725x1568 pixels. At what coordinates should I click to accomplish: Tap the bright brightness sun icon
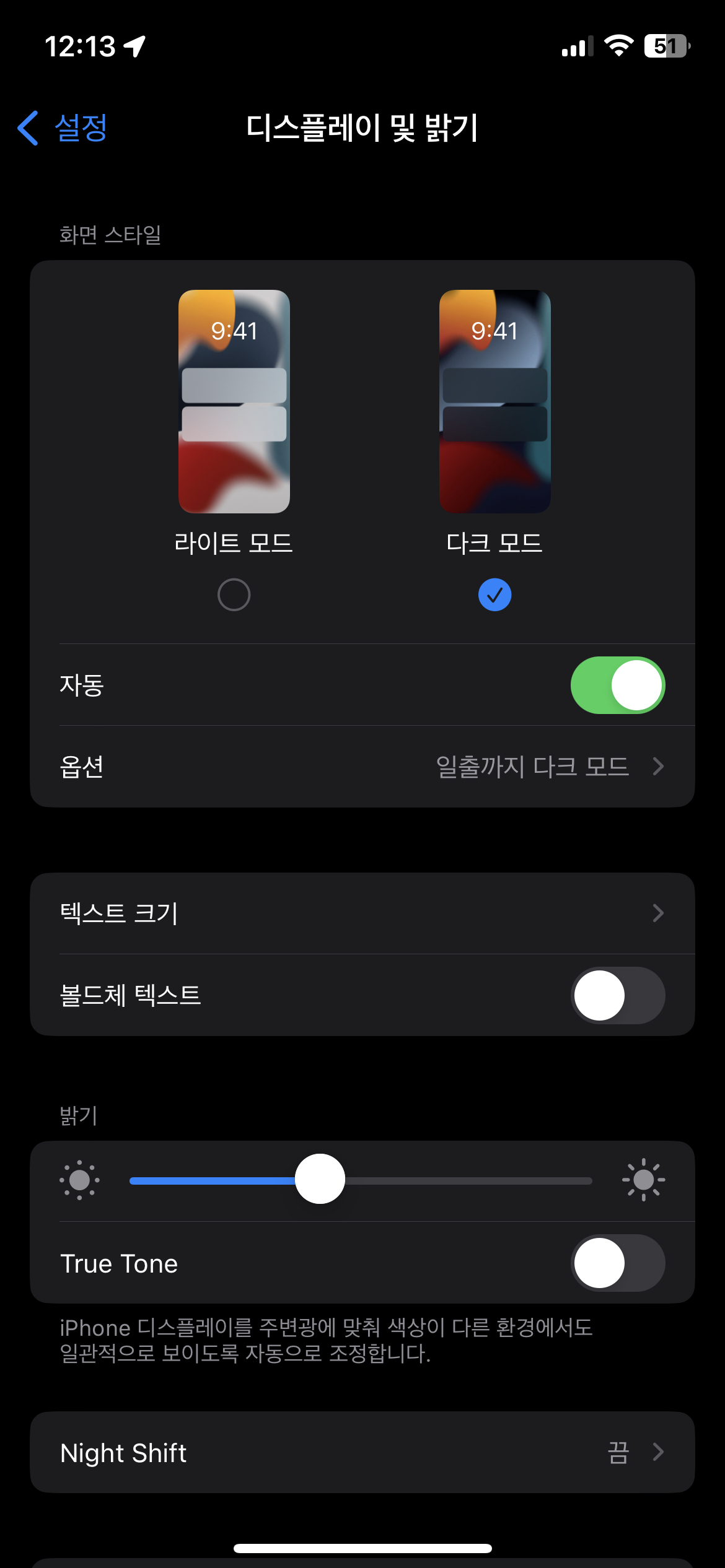click(x=643, y=1179)
